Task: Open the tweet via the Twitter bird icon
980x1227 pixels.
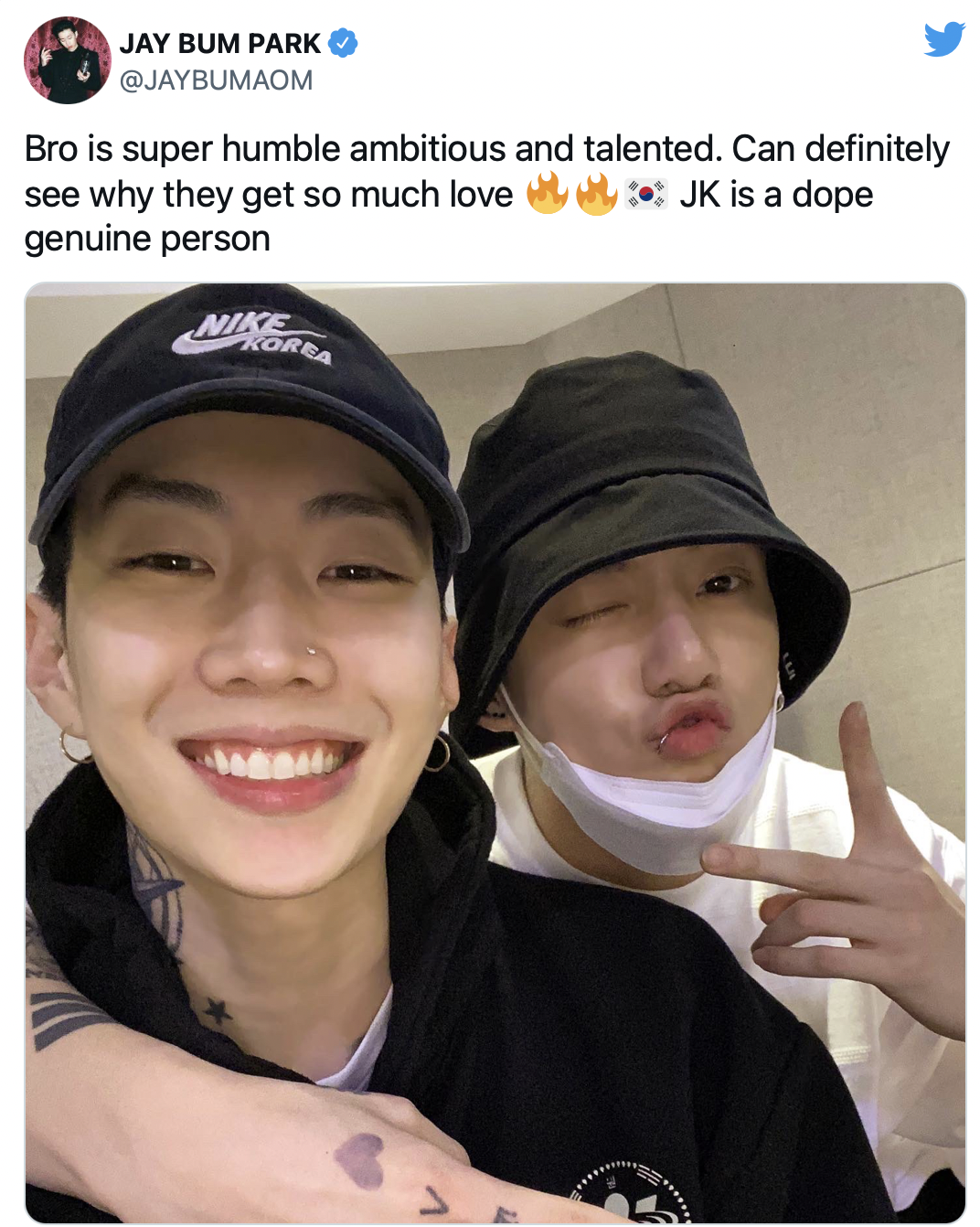Action: 943,39
